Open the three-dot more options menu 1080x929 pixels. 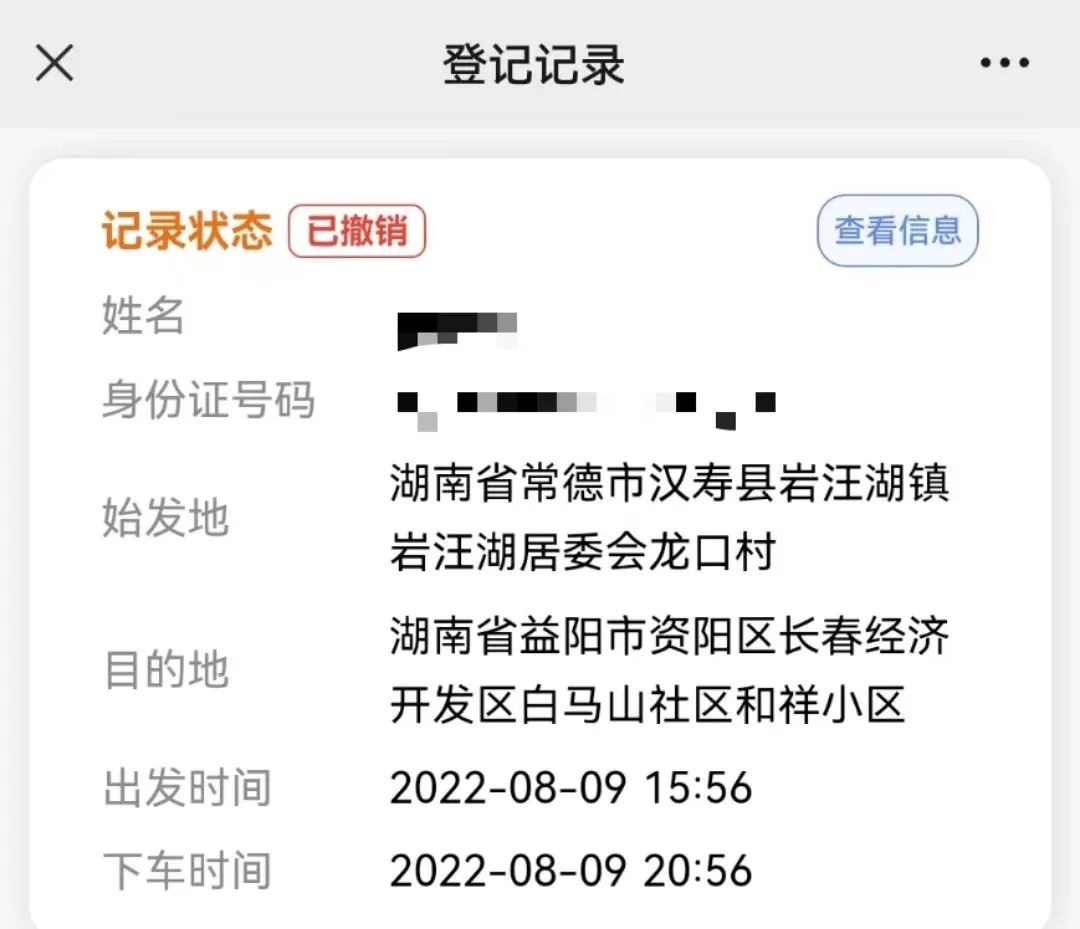pos(1004,64)
